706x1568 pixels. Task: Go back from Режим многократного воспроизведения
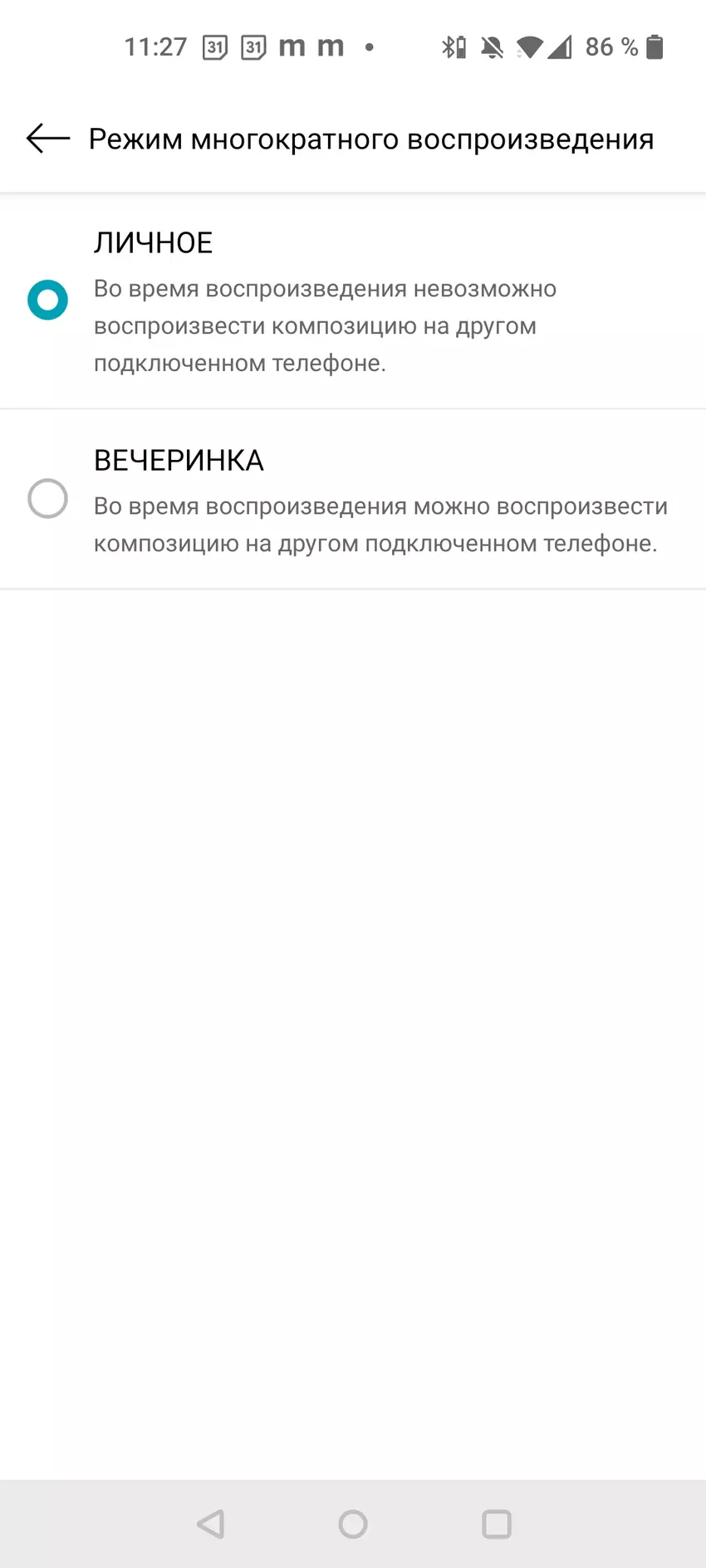(47, 139)
